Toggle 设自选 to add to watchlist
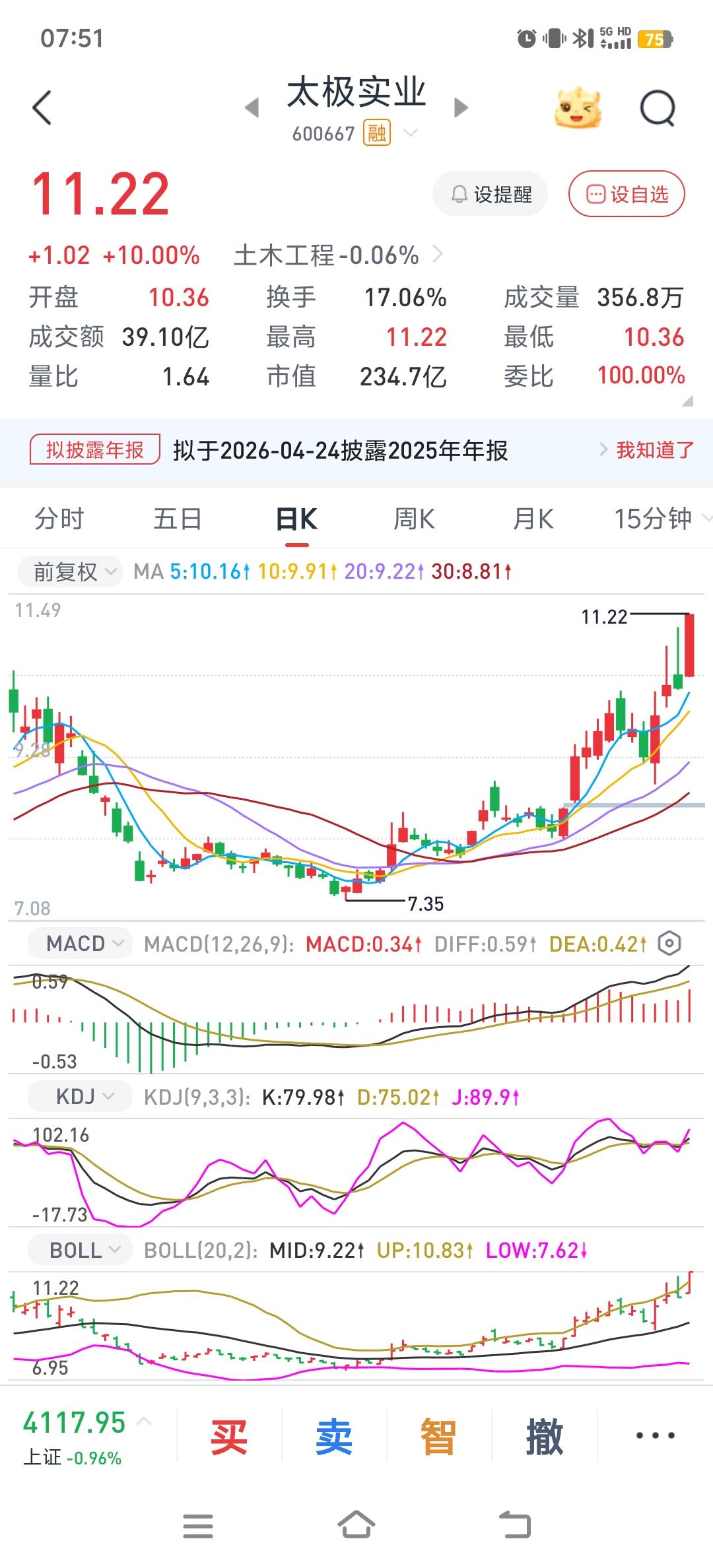Viewport: 713px width, 1568px height. pyautogui.click(x=626, y=193)
